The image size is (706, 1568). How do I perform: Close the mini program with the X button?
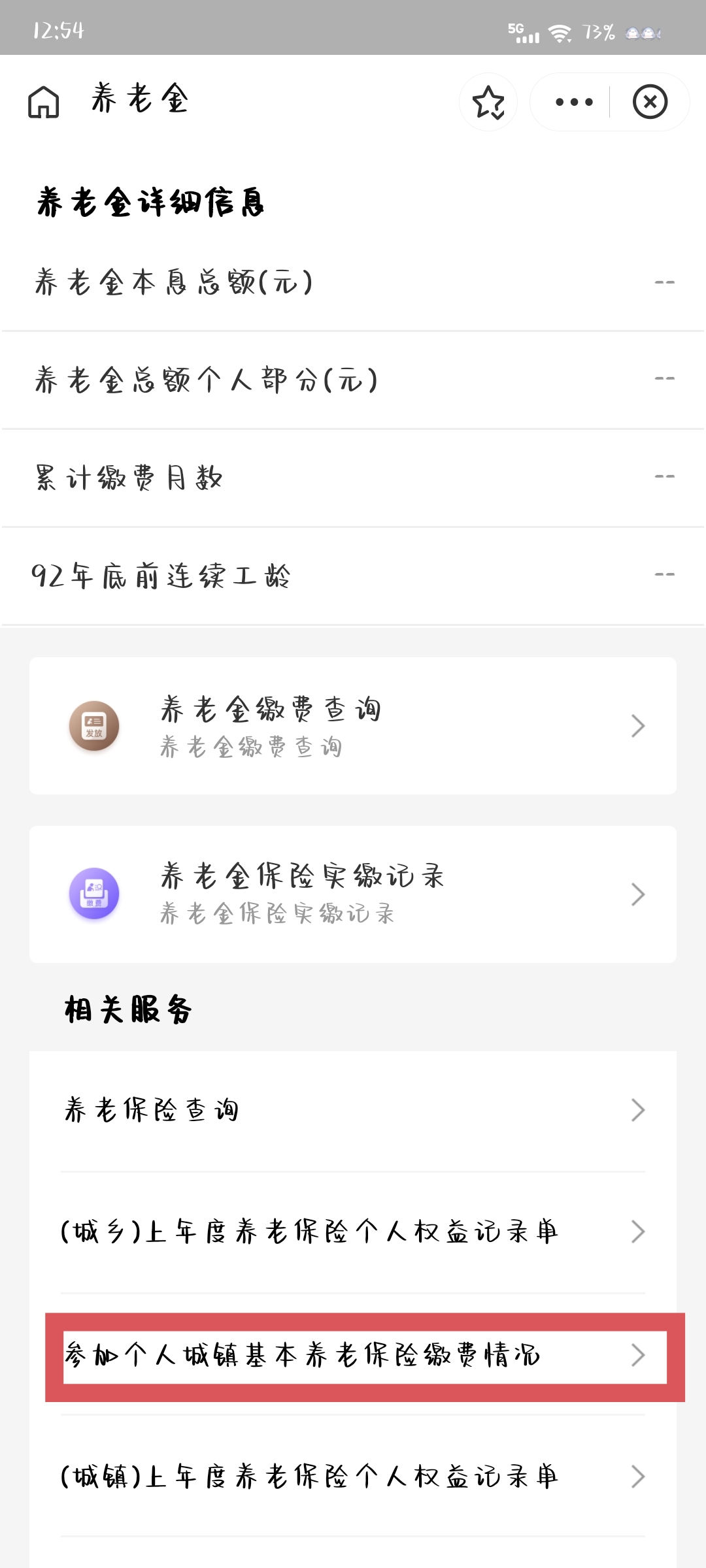[650, 102]
